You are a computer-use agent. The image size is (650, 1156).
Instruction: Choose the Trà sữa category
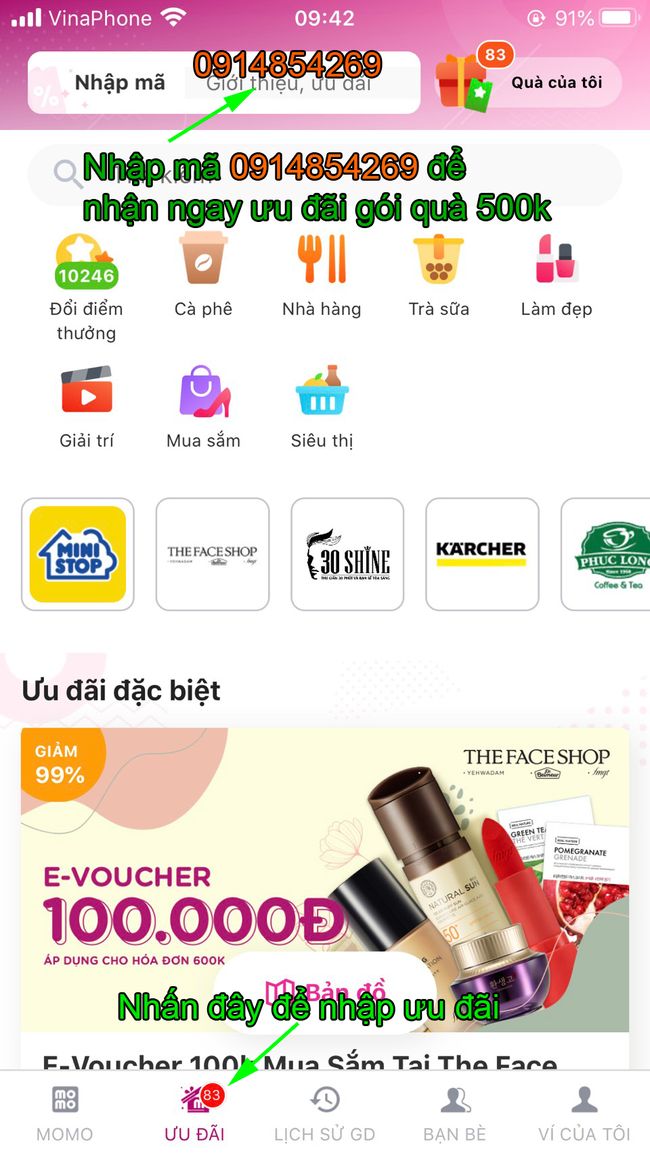pyautogui.click(x=439, y=275)
